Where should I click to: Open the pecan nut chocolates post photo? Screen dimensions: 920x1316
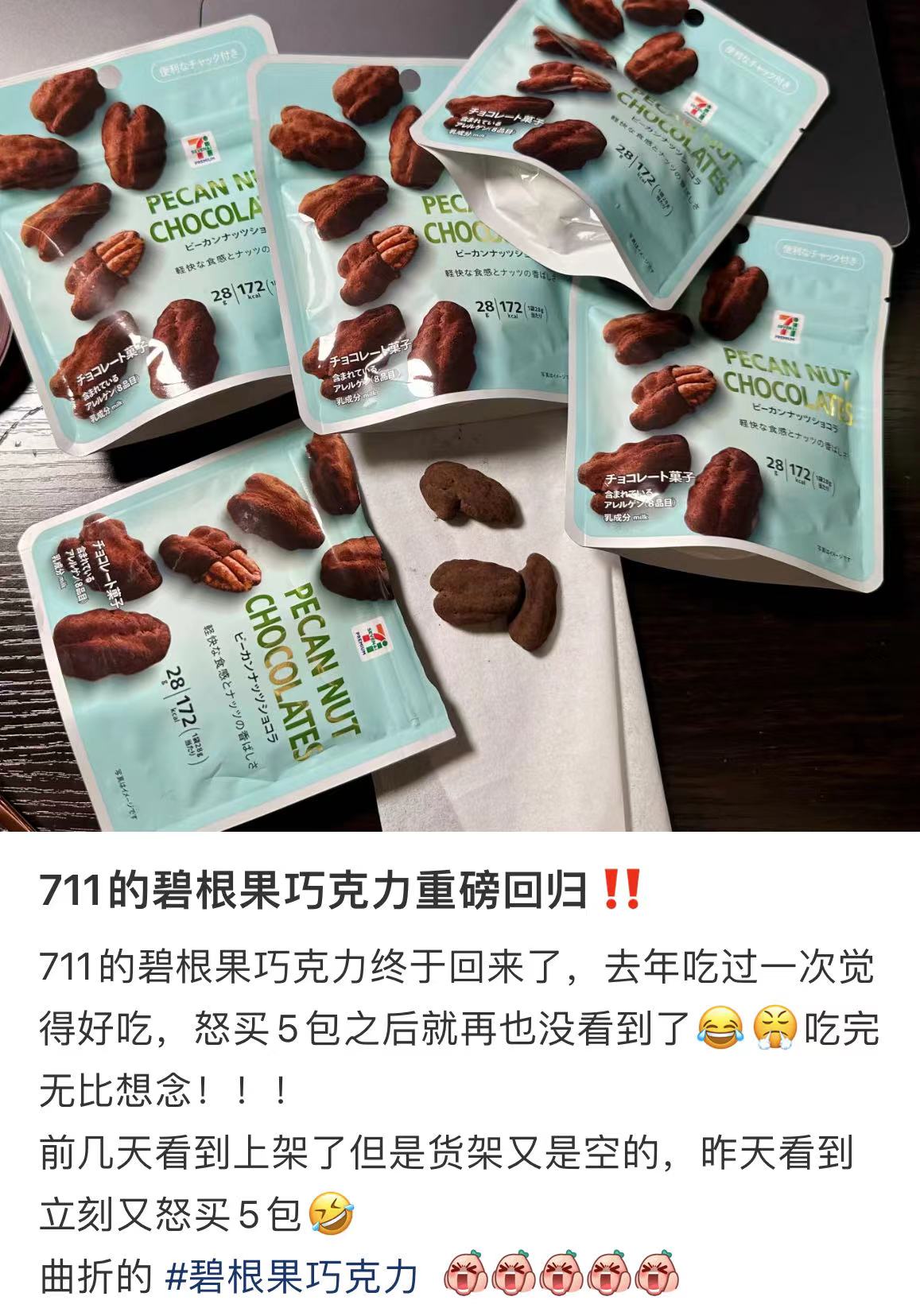pos(460,415)
